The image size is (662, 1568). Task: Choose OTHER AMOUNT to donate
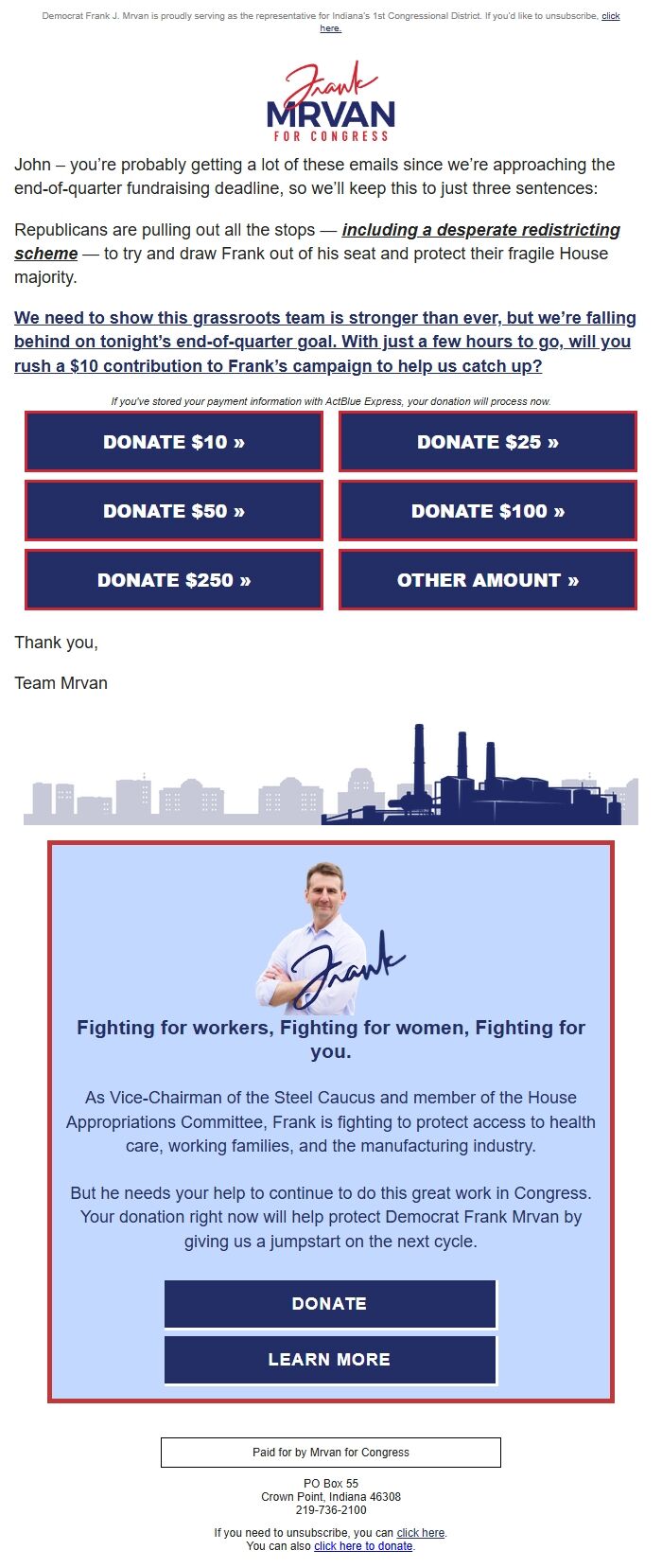(x=487, y=580)
